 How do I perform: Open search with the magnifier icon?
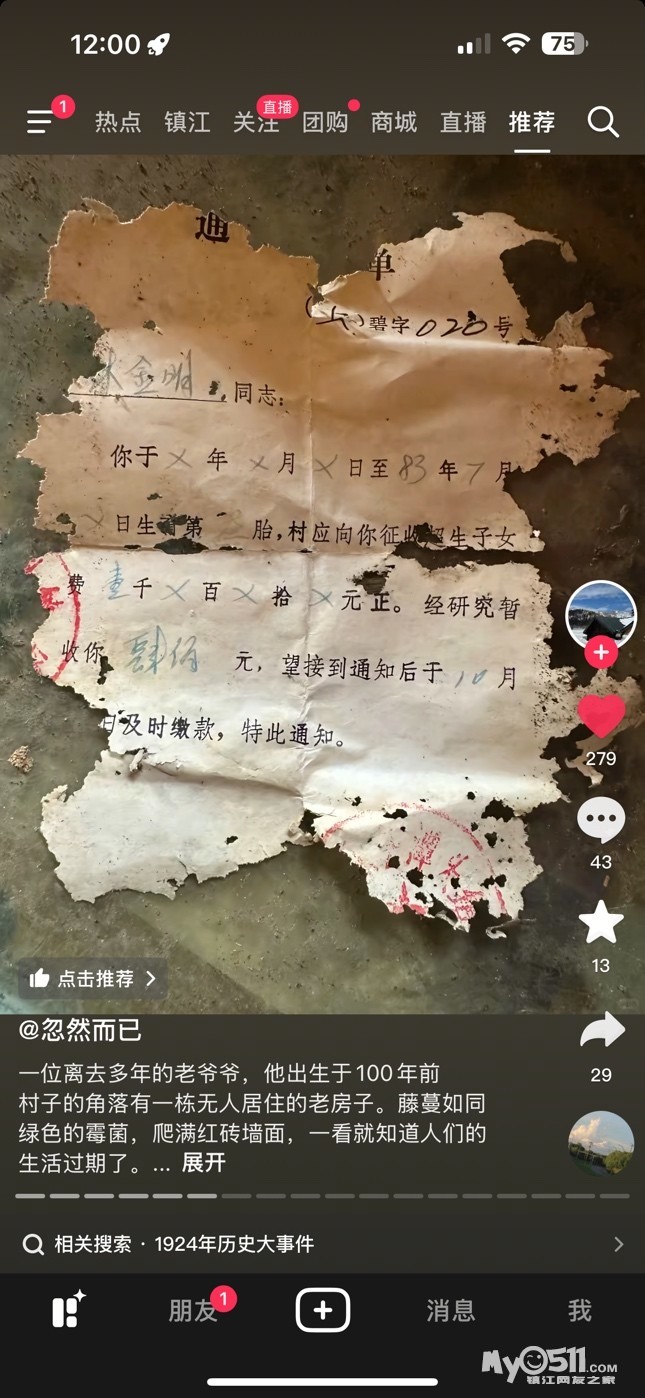(x=603, y=122)
